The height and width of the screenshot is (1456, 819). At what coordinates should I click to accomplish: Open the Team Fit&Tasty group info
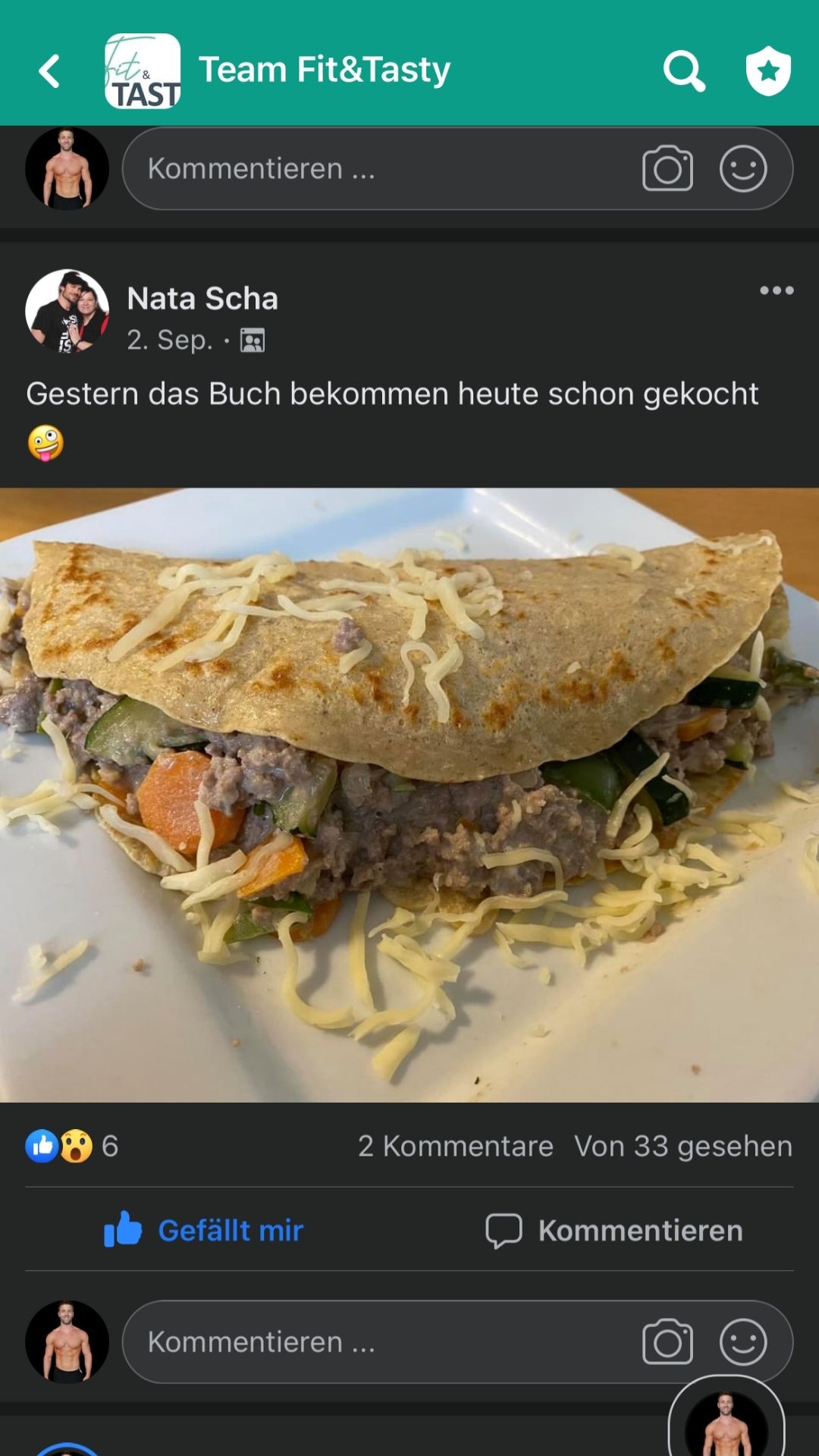point(324,70)
